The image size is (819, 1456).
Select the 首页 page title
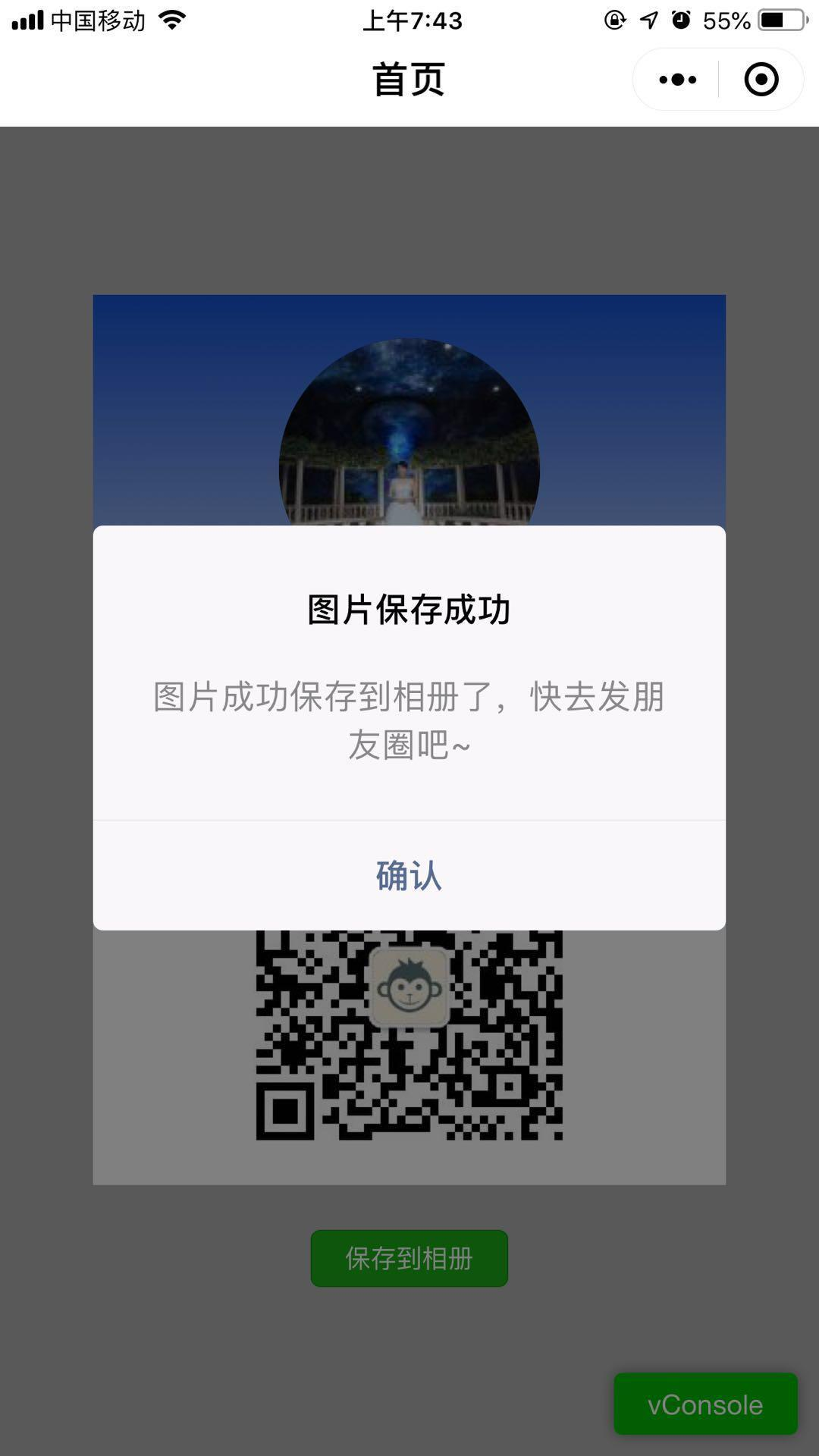[x=409, y=79]
